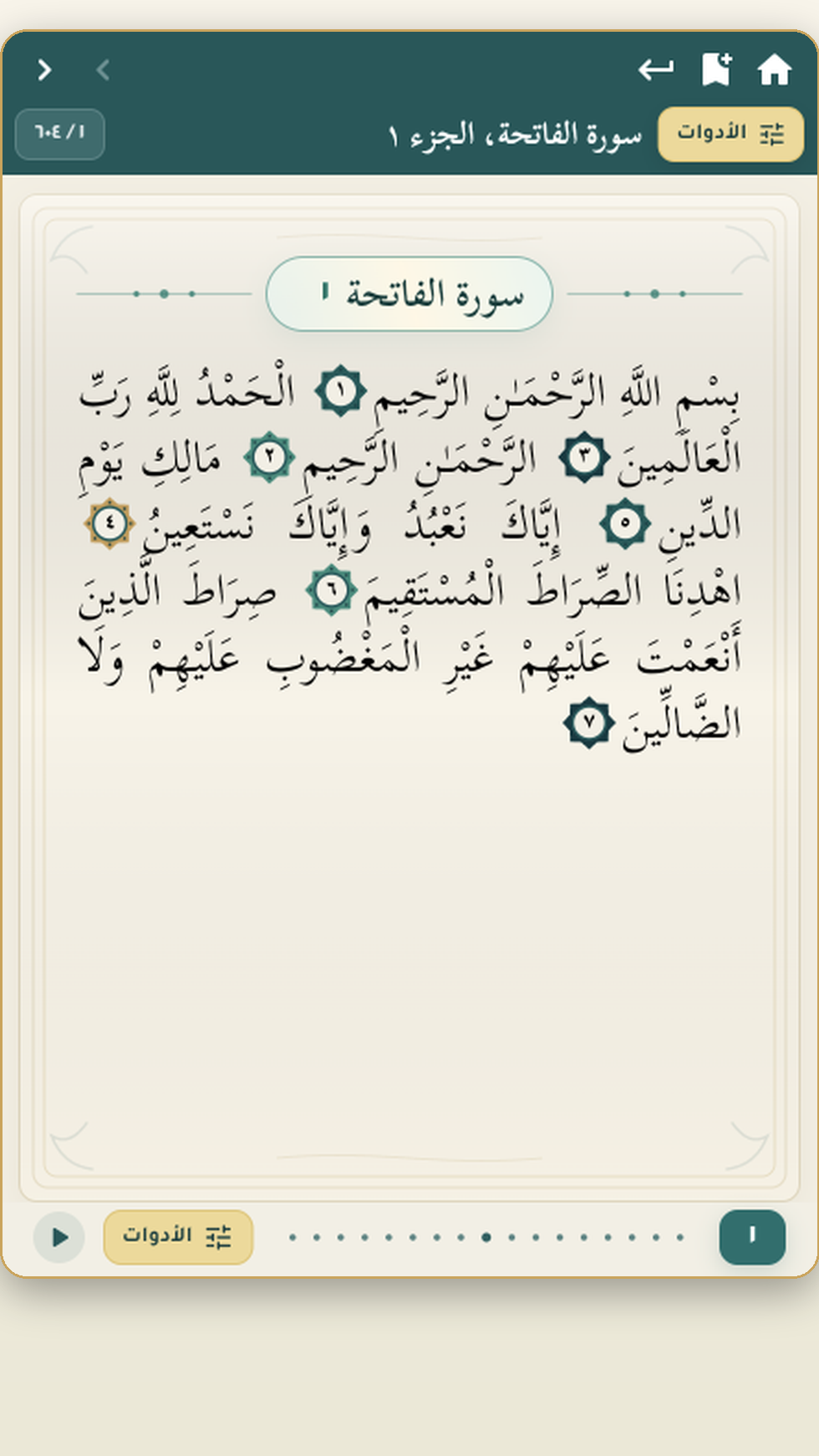Open the top الأدوات tools button
Screen dimensions: 819x1456
pos(730,134)
